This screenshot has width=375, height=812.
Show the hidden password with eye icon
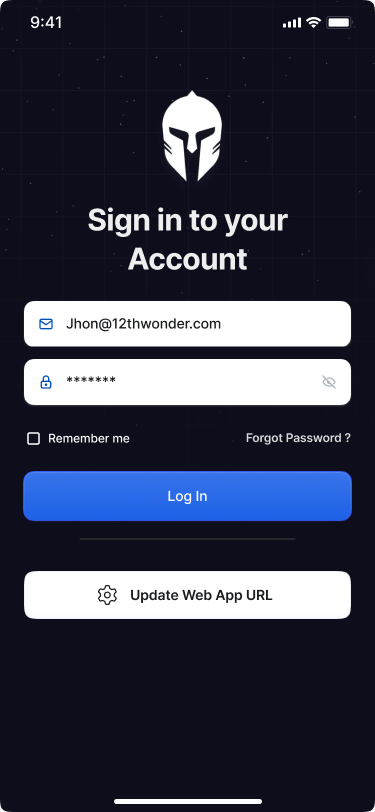click(329, 382)
